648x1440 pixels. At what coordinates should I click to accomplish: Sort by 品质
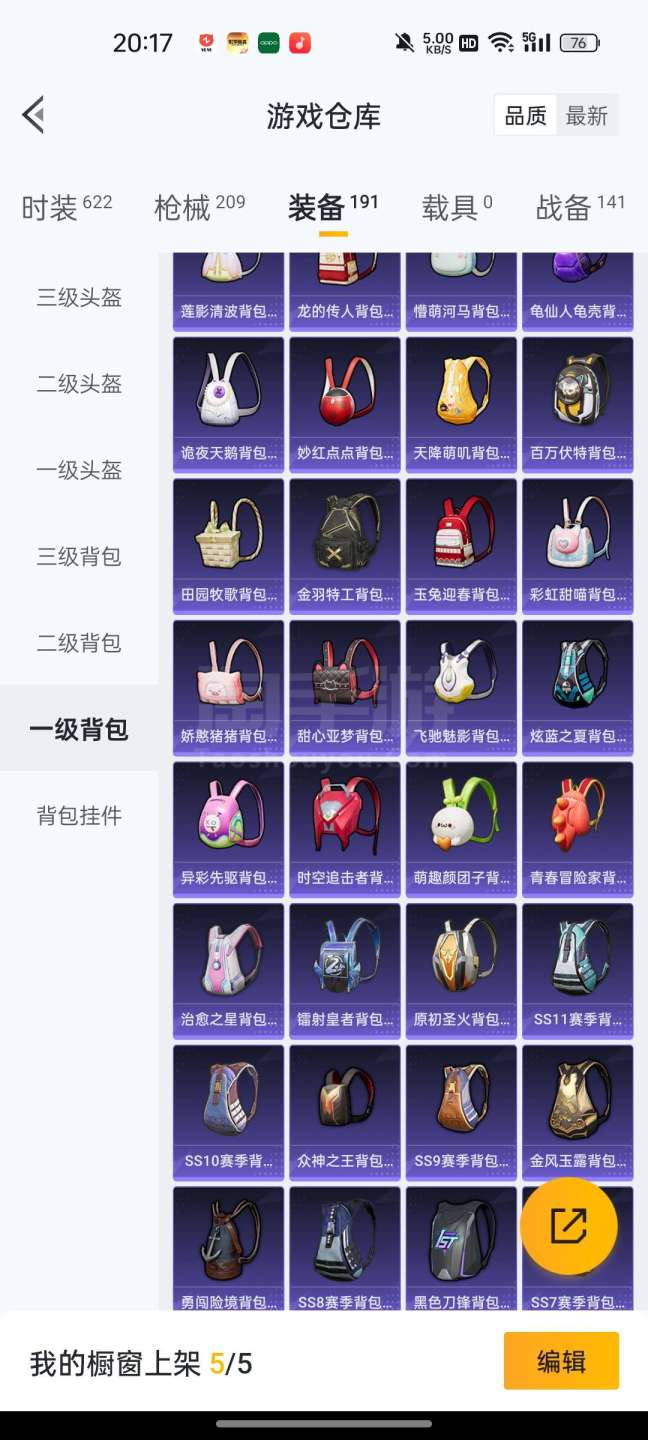525,116
